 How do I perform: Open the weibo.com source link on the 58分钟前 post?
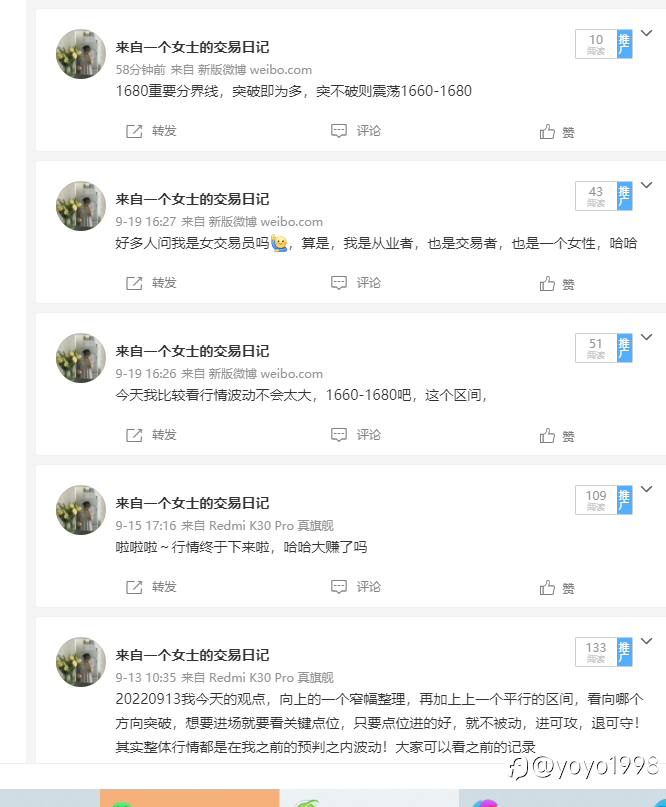tap(280, 70)
